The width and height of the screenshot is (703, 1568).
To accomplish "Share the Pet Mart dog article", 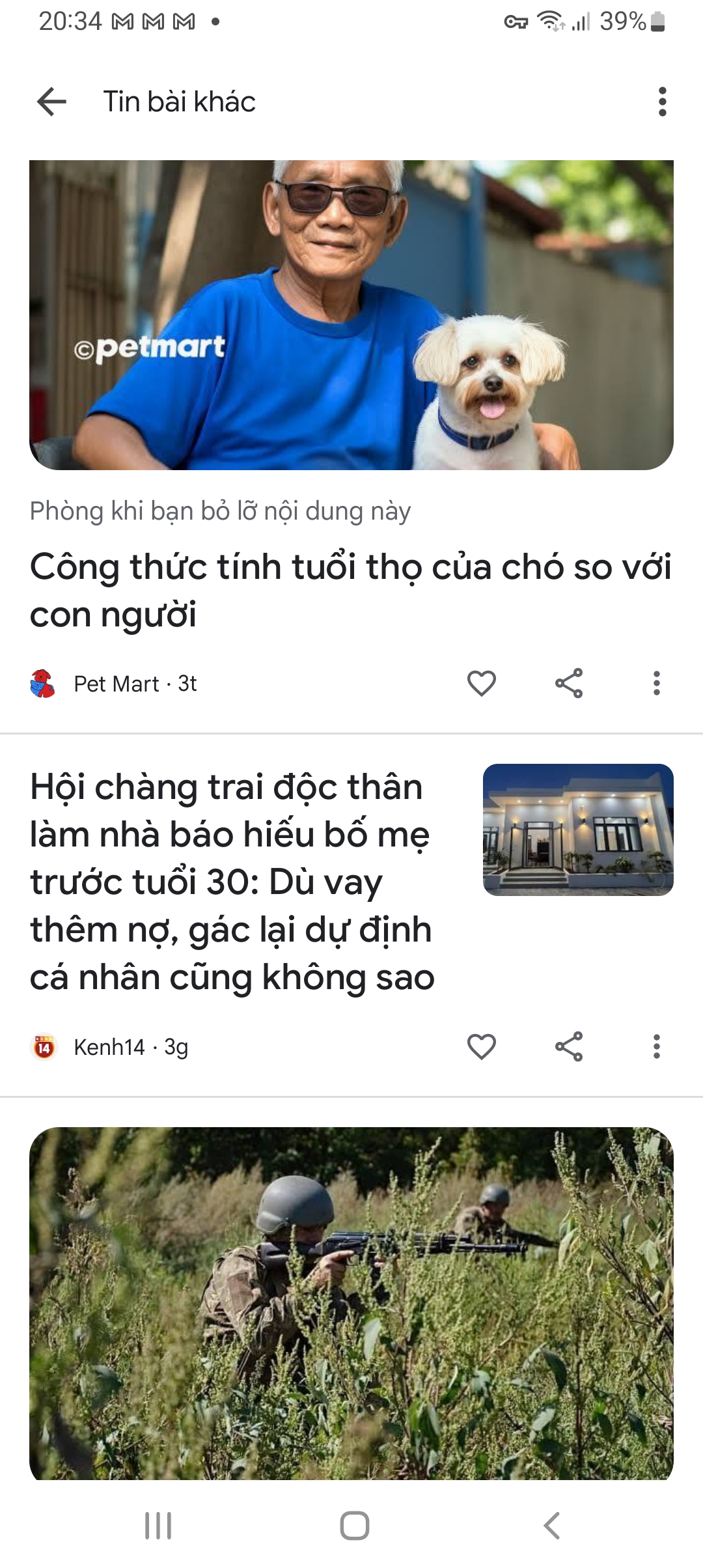I will [568, 684].
